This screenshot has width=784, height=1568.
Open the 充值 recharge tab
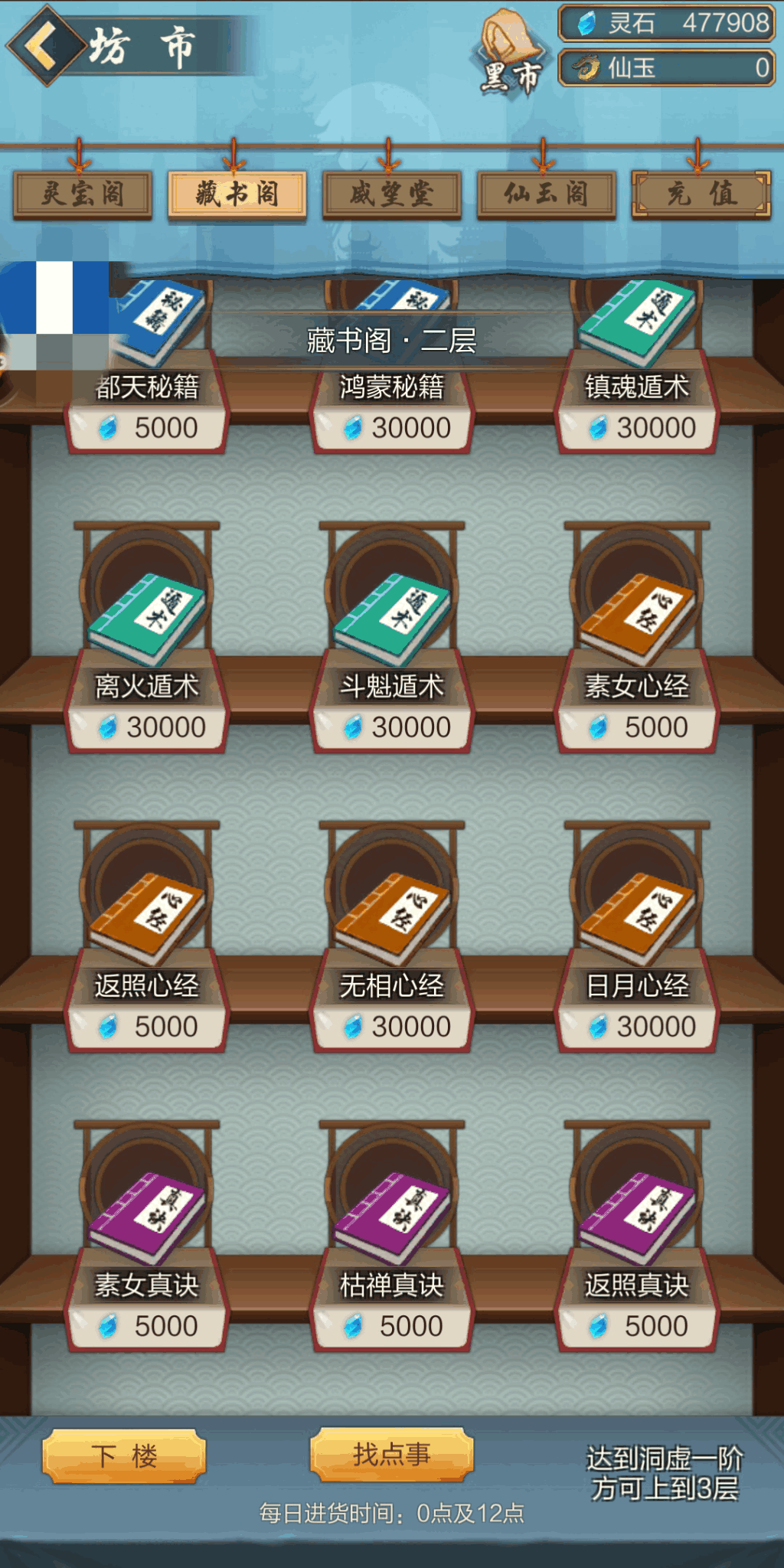[x=701, y=194]
